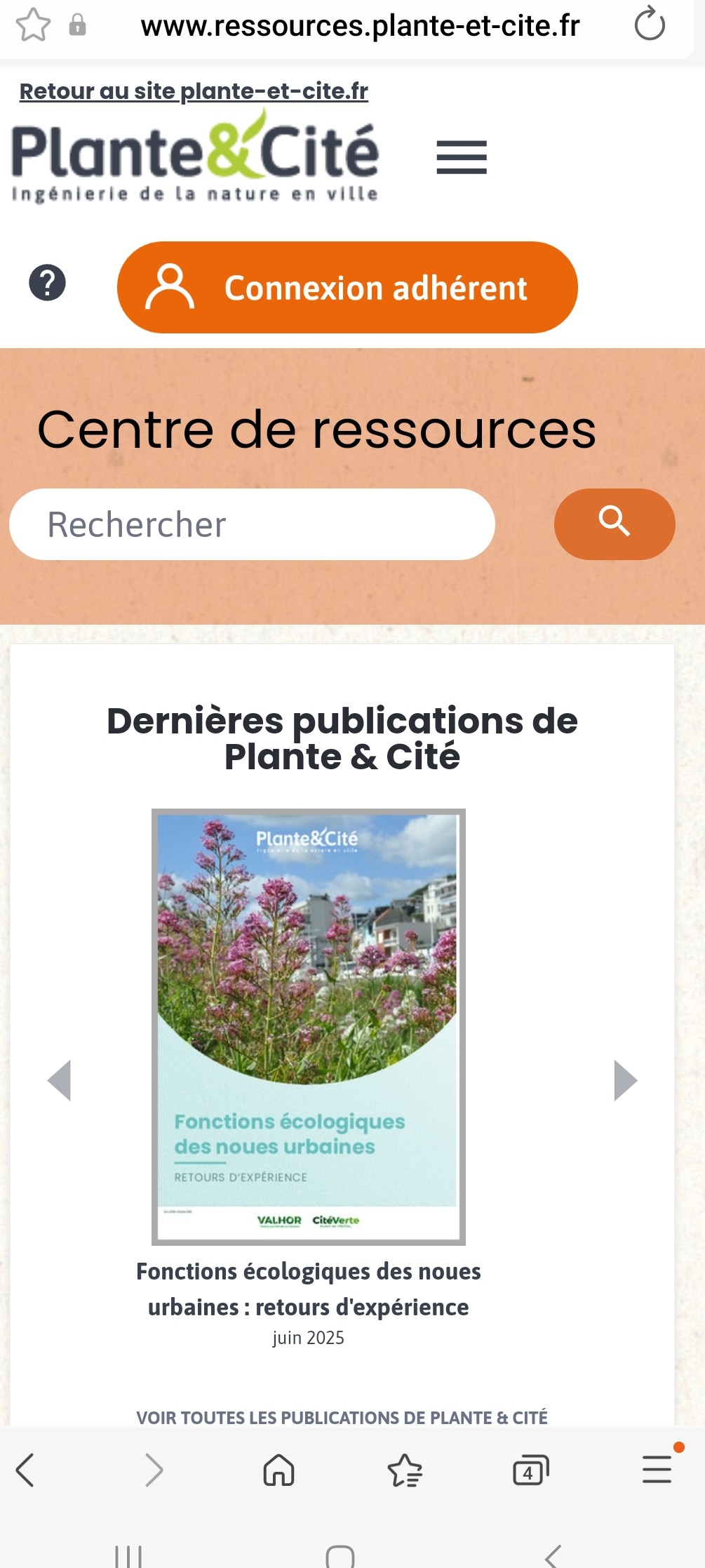Tap the website address bar
The height and width of the screenshot is (1568, 705).
pyautogui.click(x=360, y=27)
